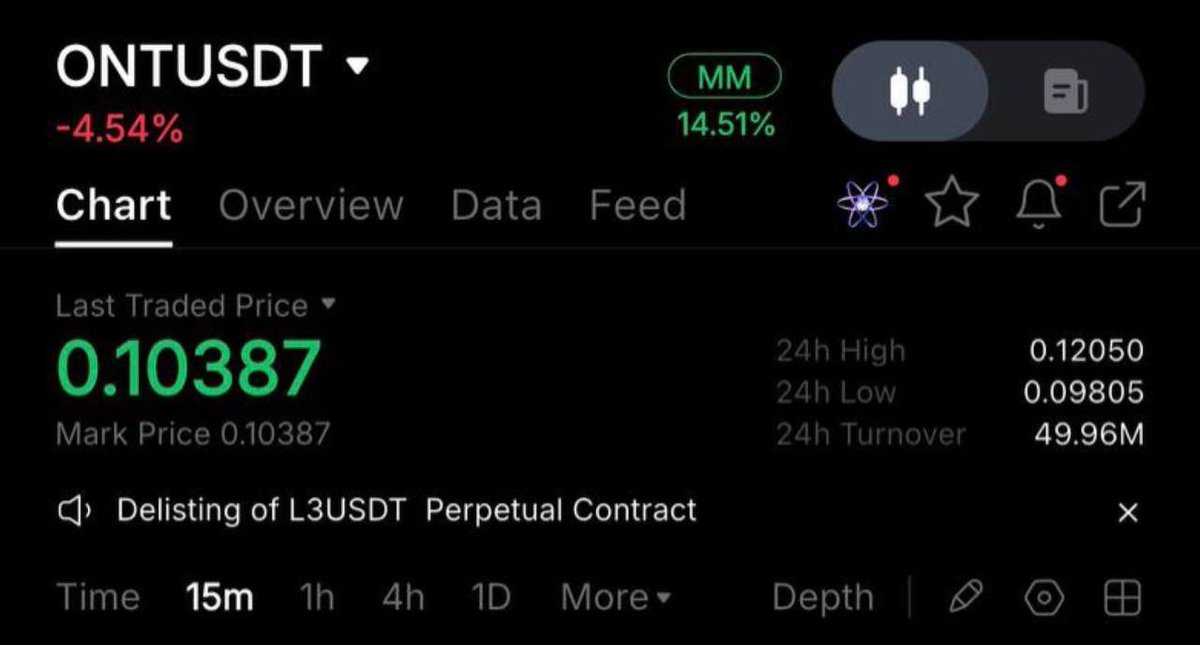This screenshot has height=645, width=1200.
Task: Expand the Last Traded Price dropdown
Action: (x=328, y=304)
